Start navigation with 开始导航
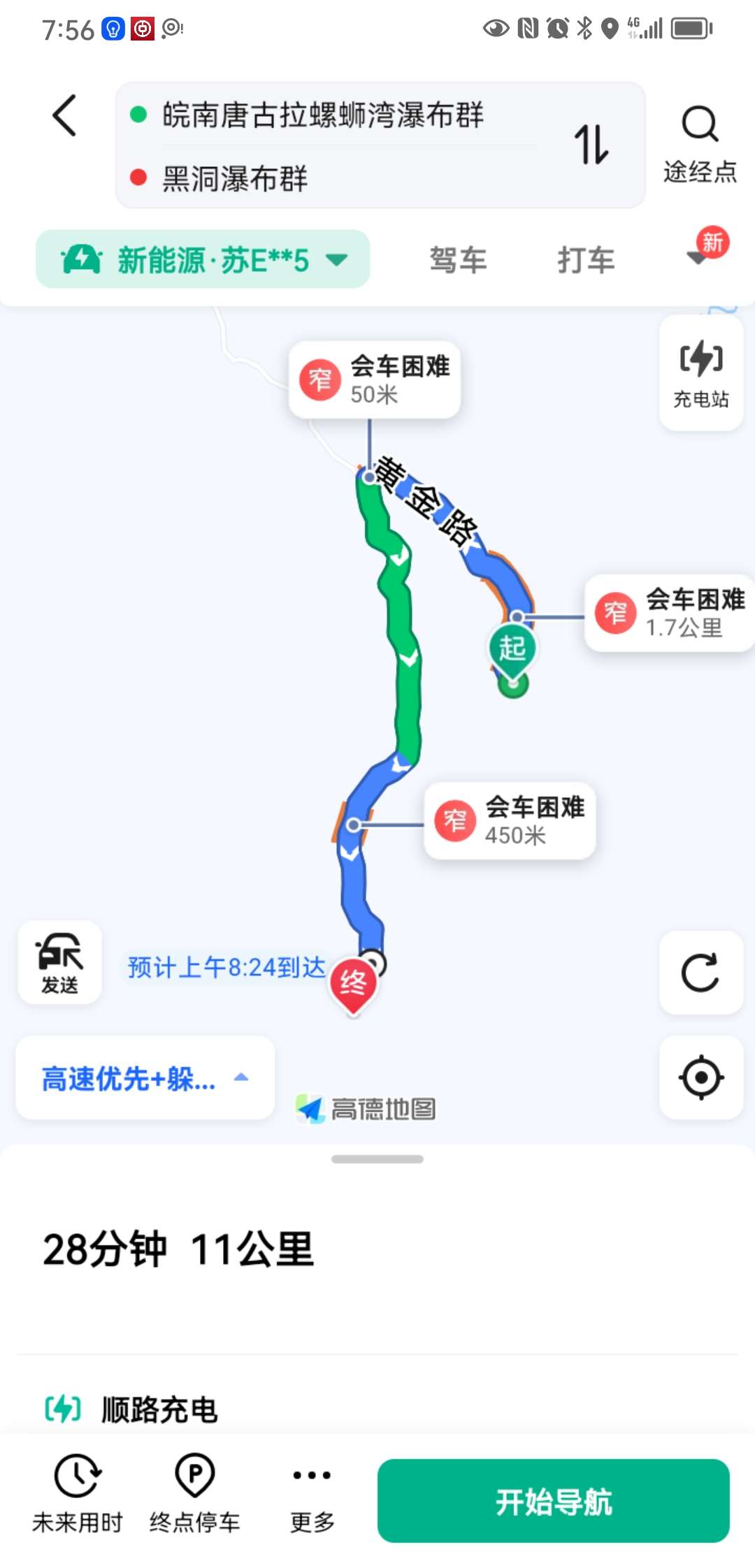755x1568 pixels. (553, 1501)
